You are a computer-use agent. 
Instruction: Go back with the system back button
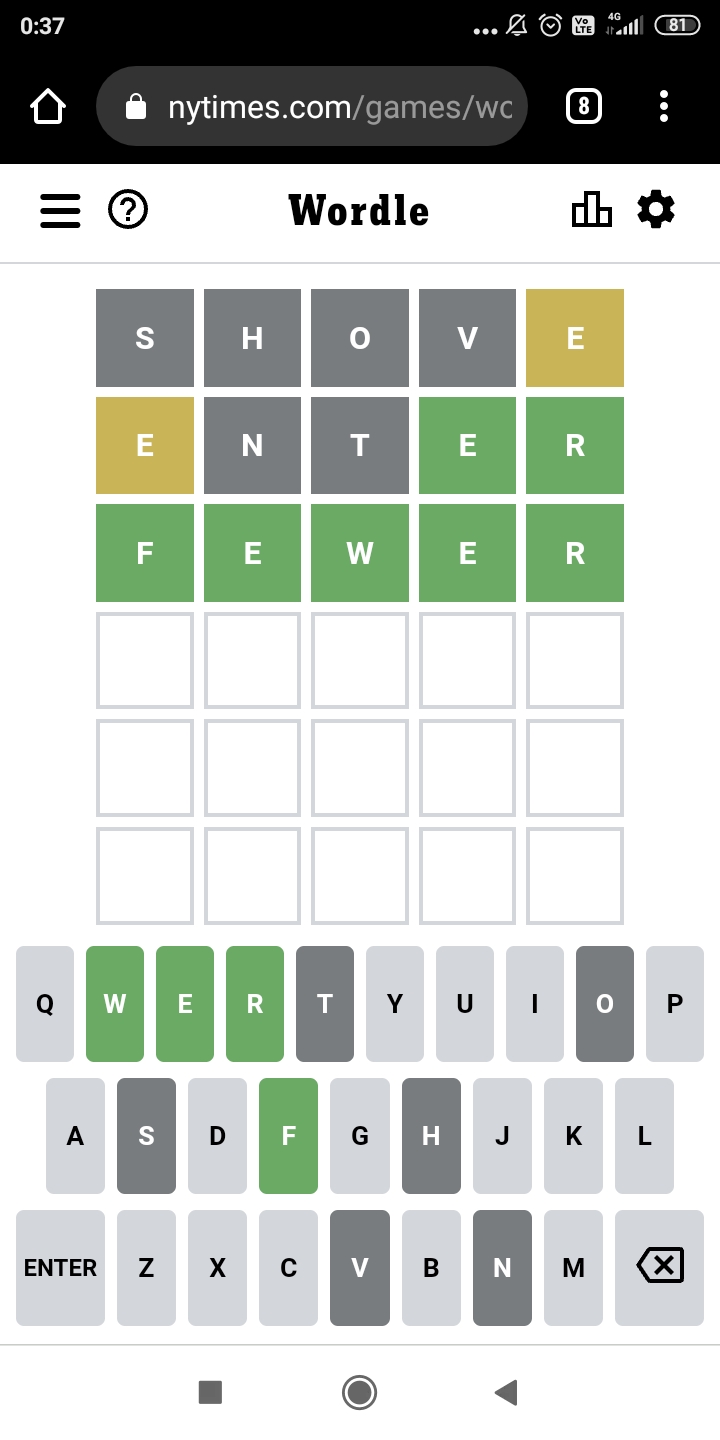(x=507, y=1392)
